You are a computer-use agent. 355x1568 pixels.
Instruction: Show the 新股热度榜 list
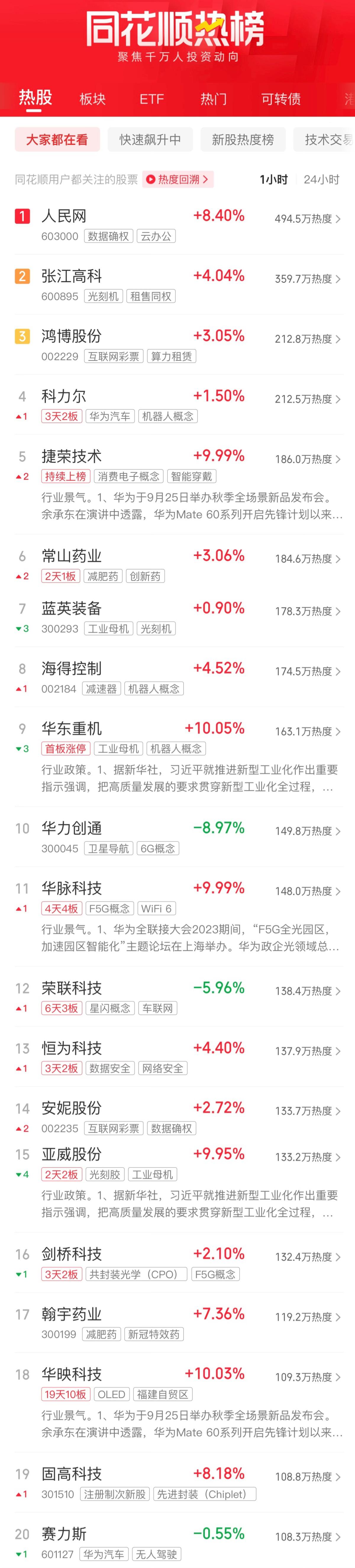(x=242, y=139)
